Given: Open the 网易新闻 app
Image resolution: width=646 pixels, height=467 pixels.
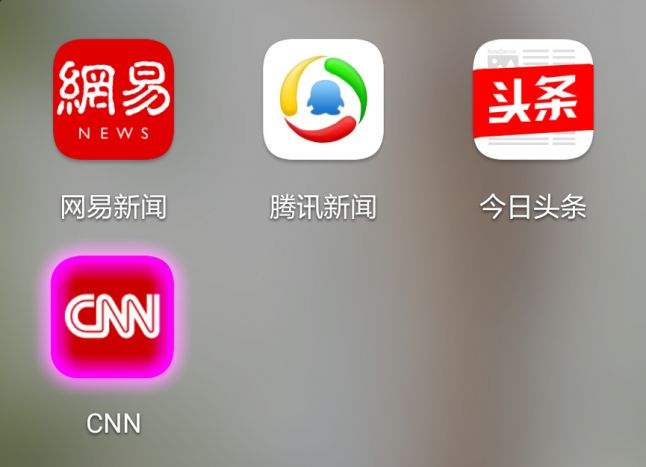Looking at the screenshot, I should click(113, 99).
